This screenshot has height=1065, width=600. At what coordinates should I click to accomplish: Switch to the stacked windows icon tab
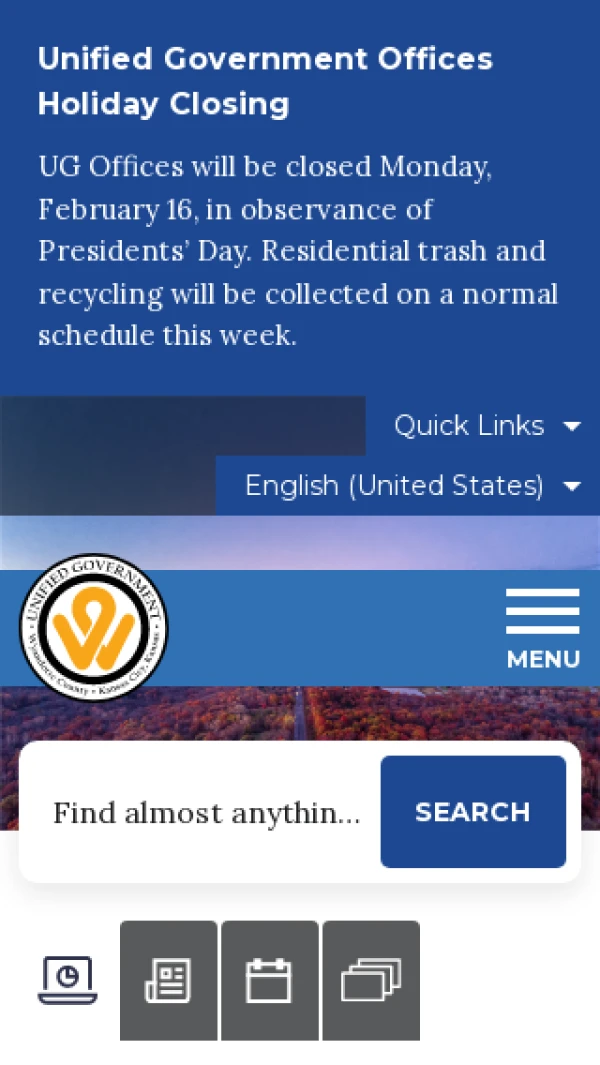click(371, 980)
